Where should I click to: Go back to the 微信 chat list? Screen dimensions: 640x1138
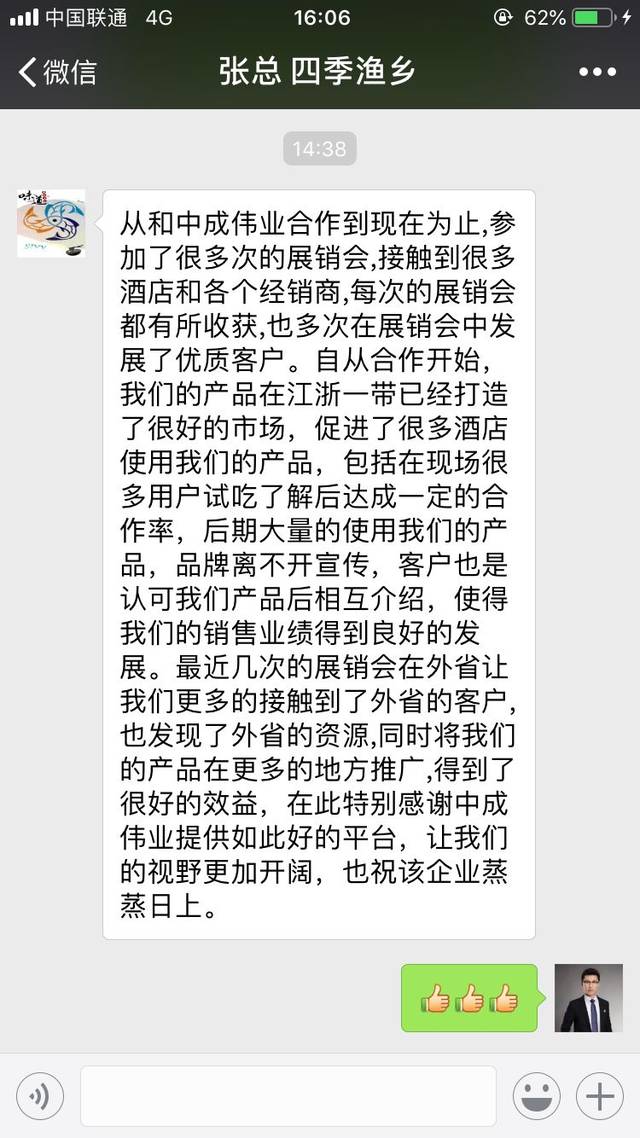[x=57, y=72]
